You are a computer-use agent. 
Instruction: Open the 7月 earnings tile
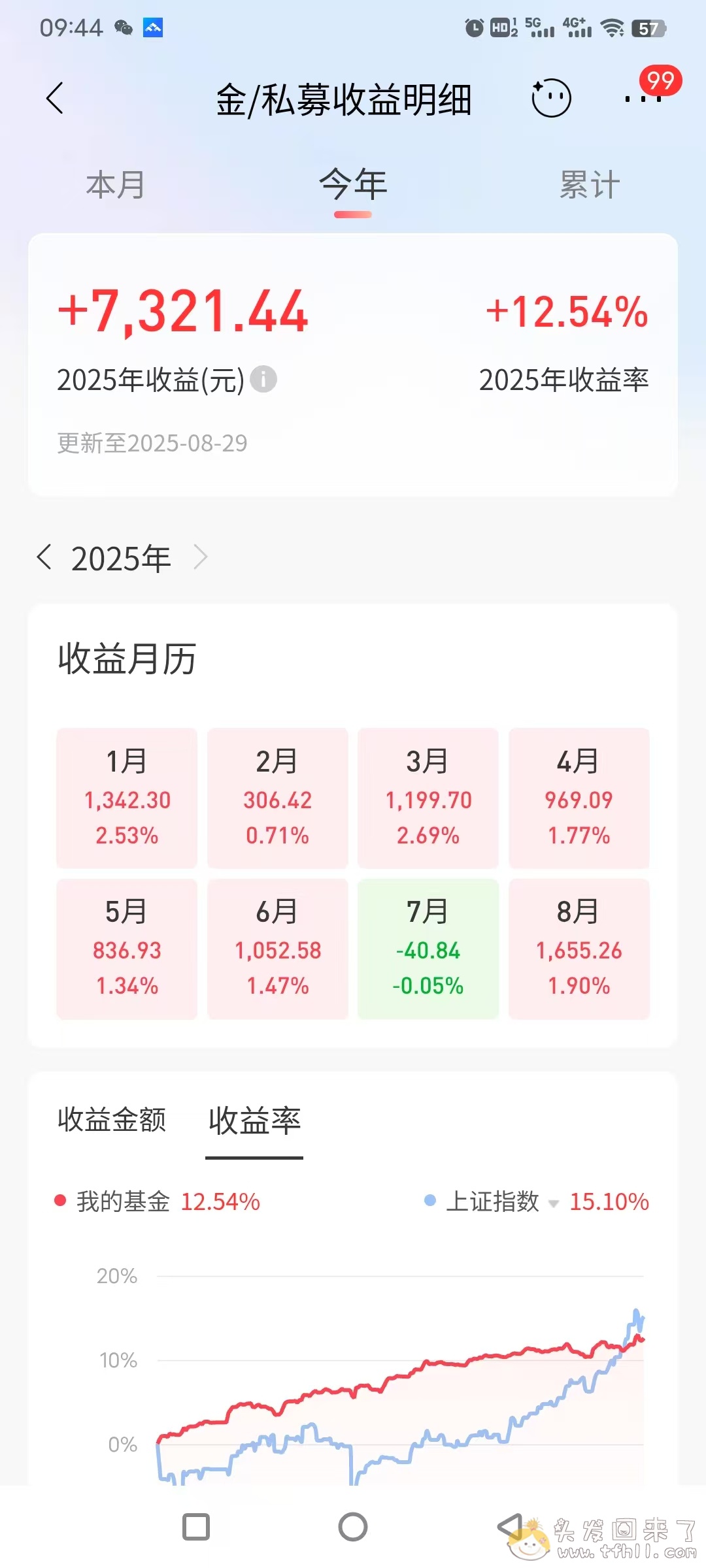coord(428,949)
